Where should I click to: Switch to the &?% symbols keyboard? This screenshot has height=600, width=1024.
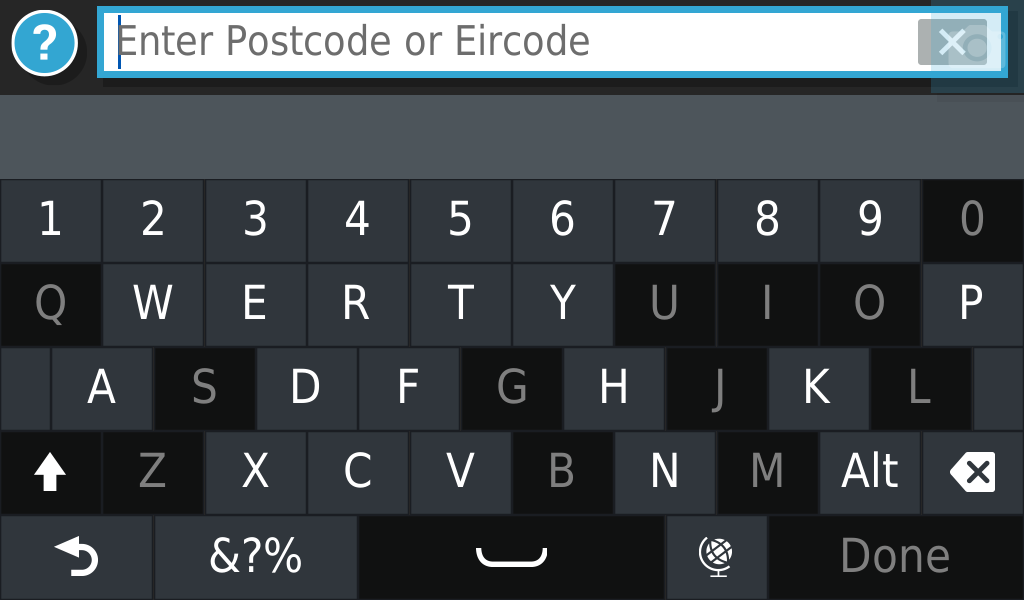[256, 557]
